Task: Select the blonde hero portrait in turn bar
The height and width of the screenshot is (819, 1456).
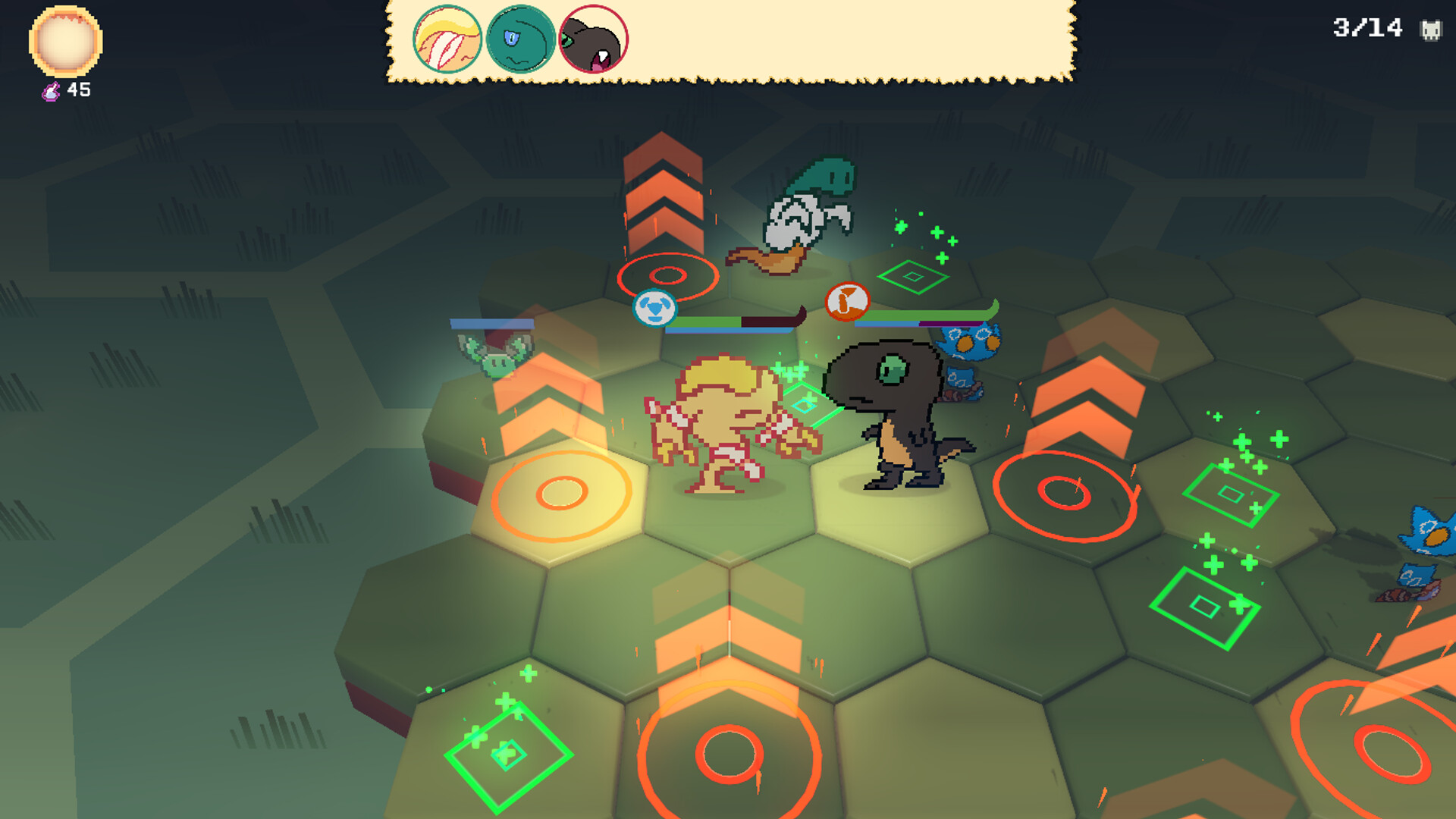Action: [x=447, y=39]
